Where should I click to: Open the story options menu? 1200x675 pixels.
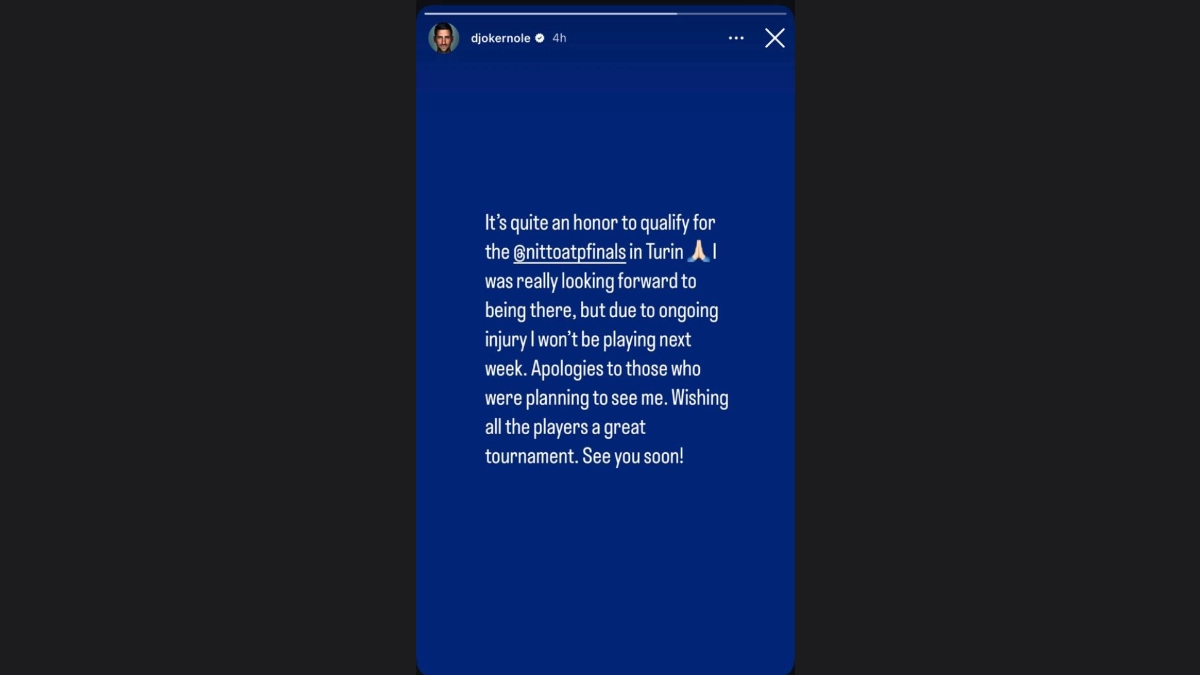(736, 38)
